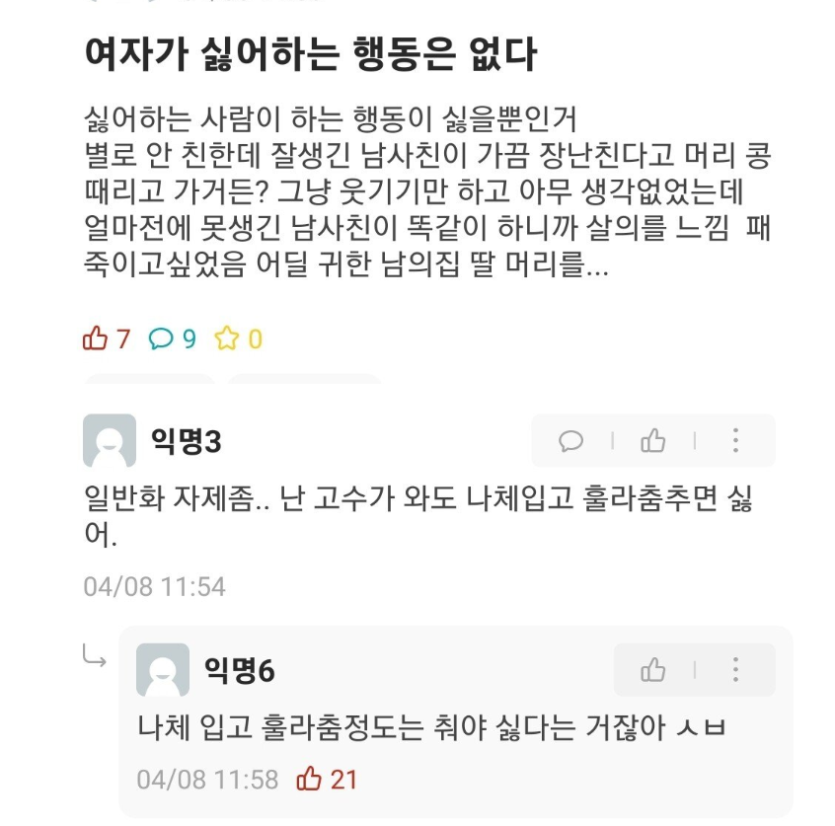Like 익명6's reply

pyautogui.click(x=653, y=670)
